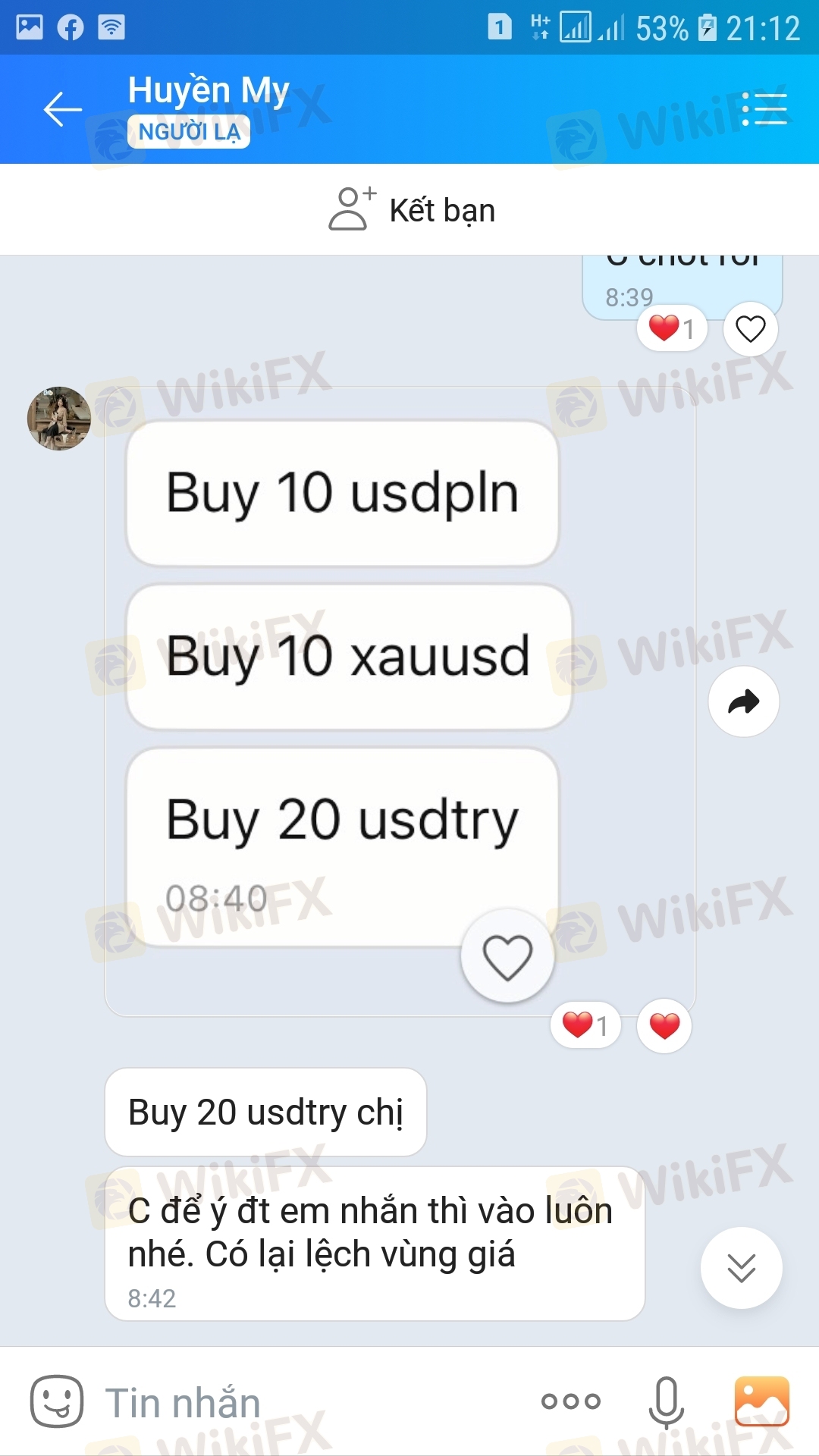Image resolution: width=819 pixels, height=1456 pixels.
Task: Forward the shared image message
Action: point(743,701)
